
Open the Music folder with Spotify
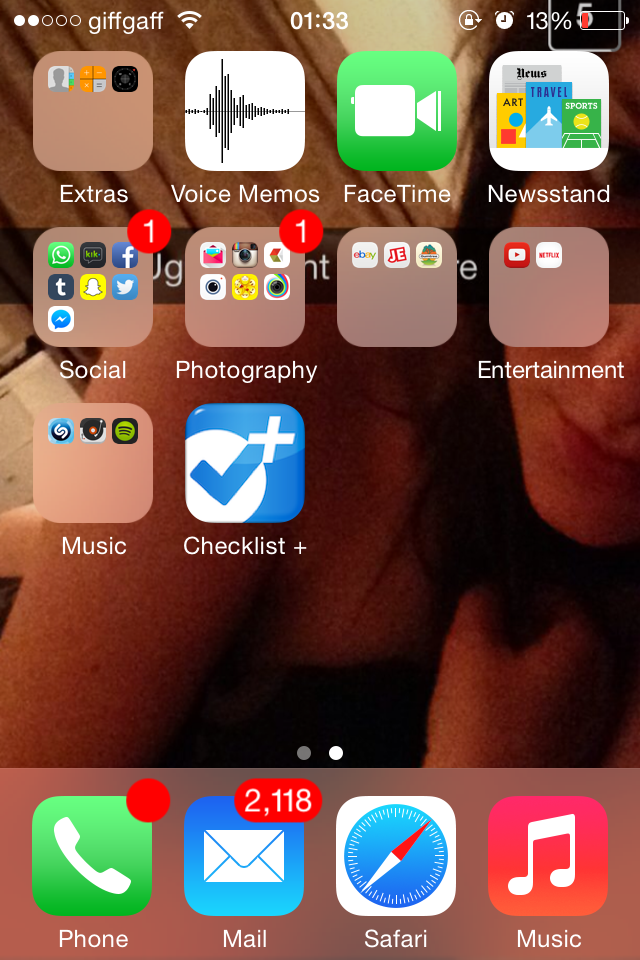click(x=93, y=463)
